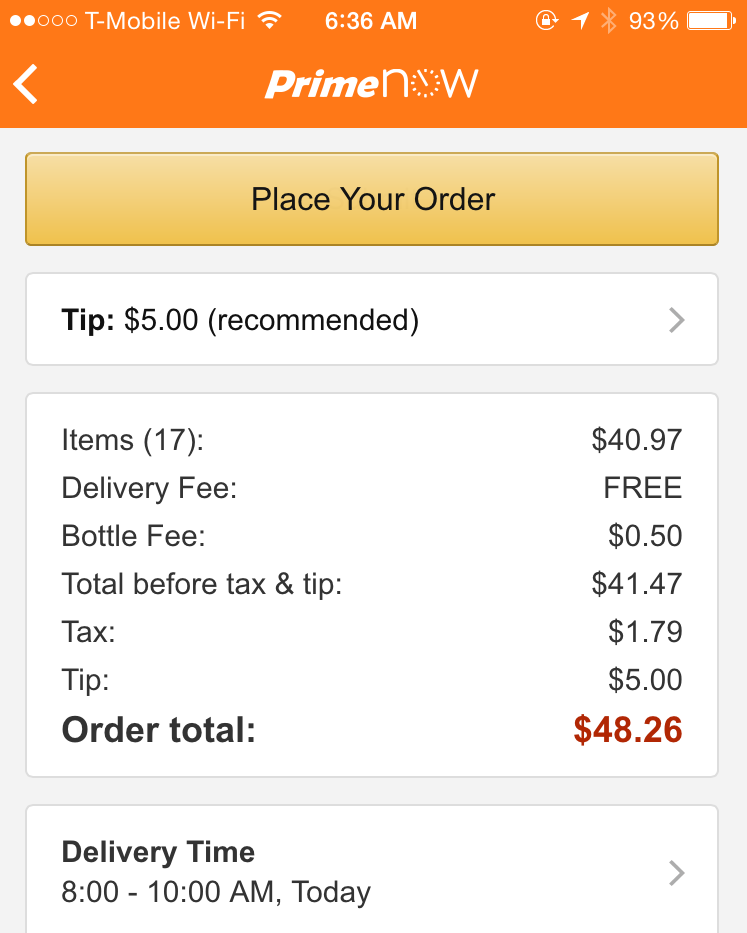
Task: Change the Delivery Time window
Action: tap(372, 872)
